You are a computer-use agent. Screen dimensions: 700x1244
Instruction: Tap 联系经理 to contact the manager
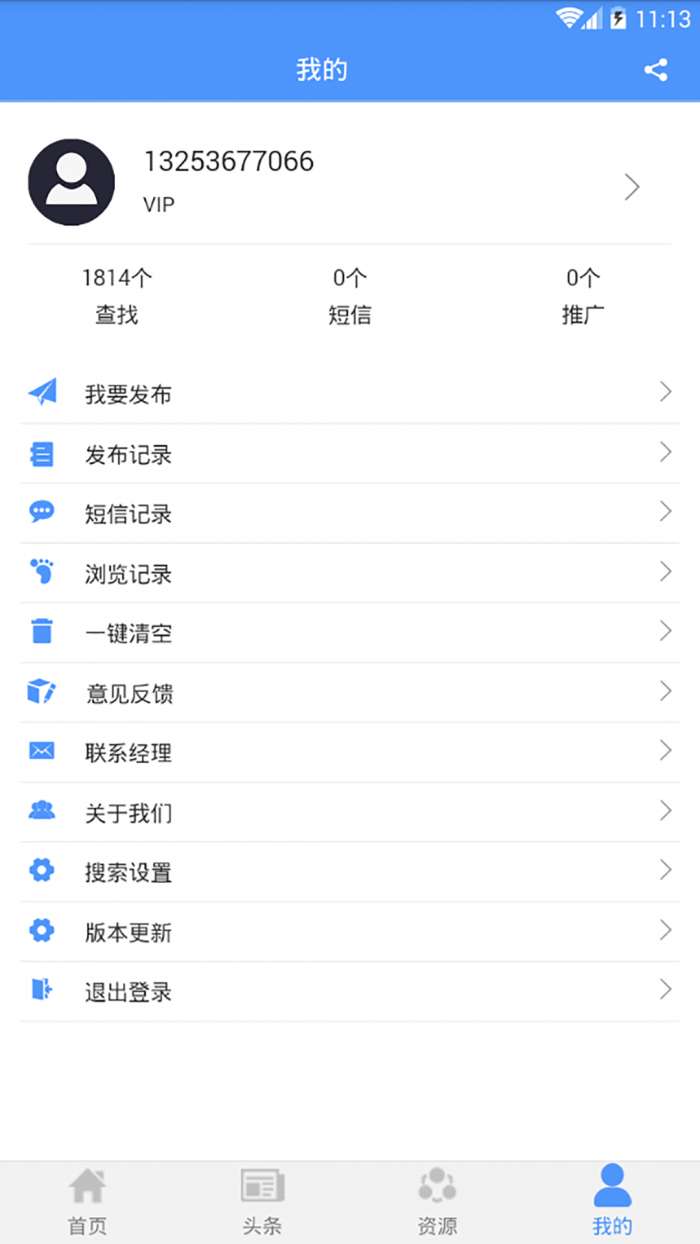coord(350,752)
